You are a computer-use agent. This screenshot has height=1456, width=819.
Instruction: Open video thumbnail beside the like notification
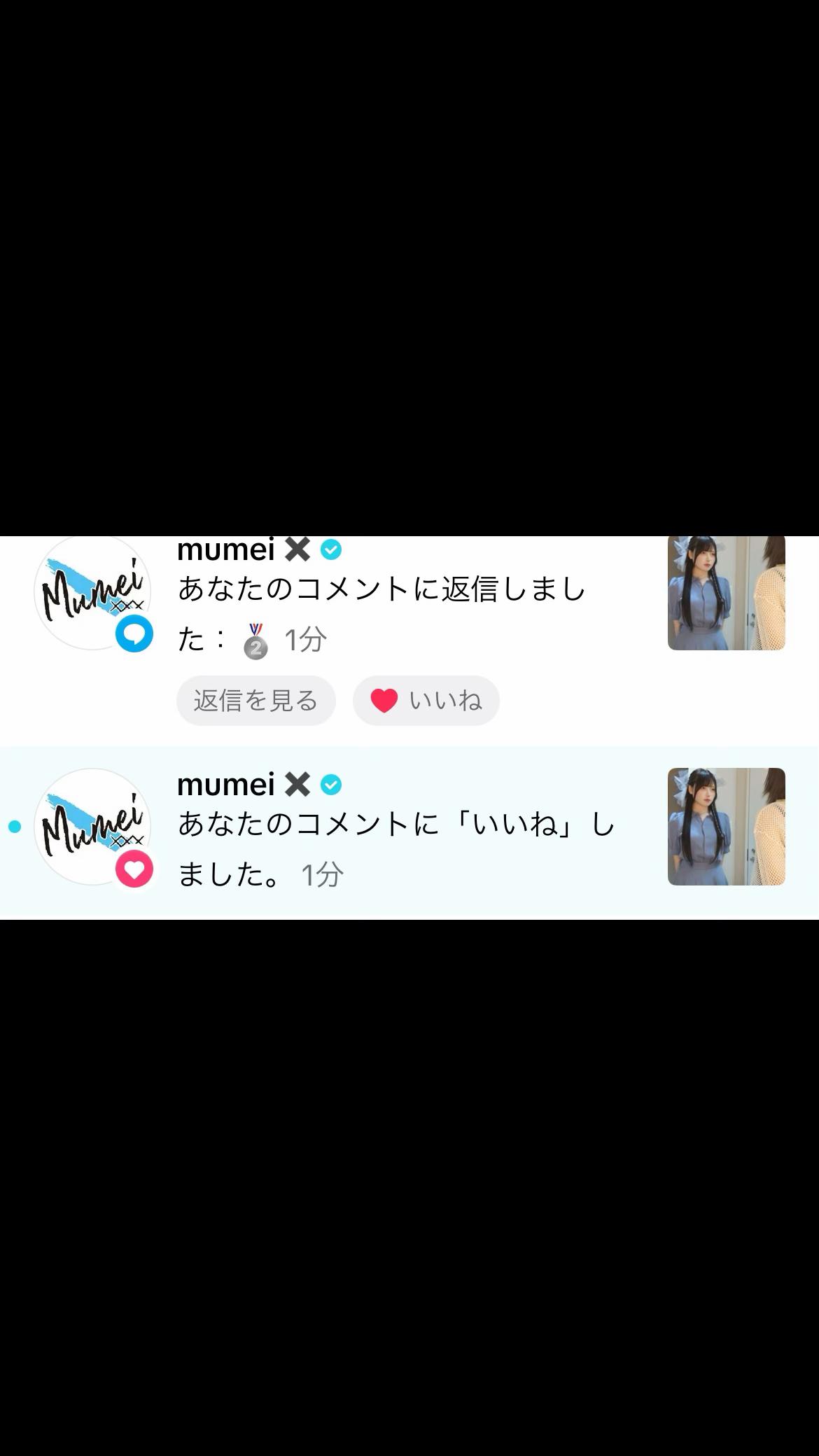point(726,827)
